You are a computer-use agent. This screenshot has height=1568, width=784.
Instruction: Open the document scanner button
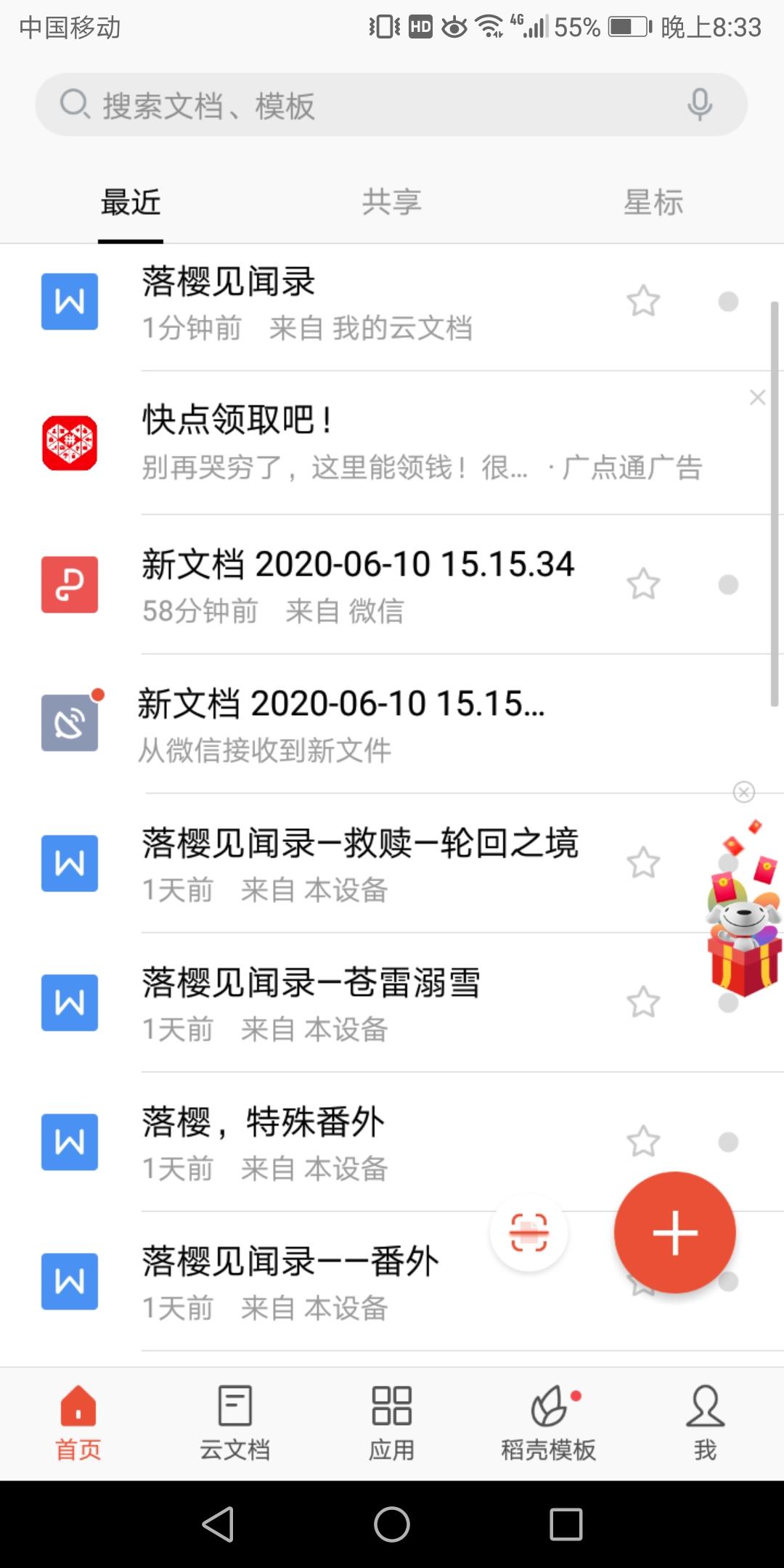528,1233
